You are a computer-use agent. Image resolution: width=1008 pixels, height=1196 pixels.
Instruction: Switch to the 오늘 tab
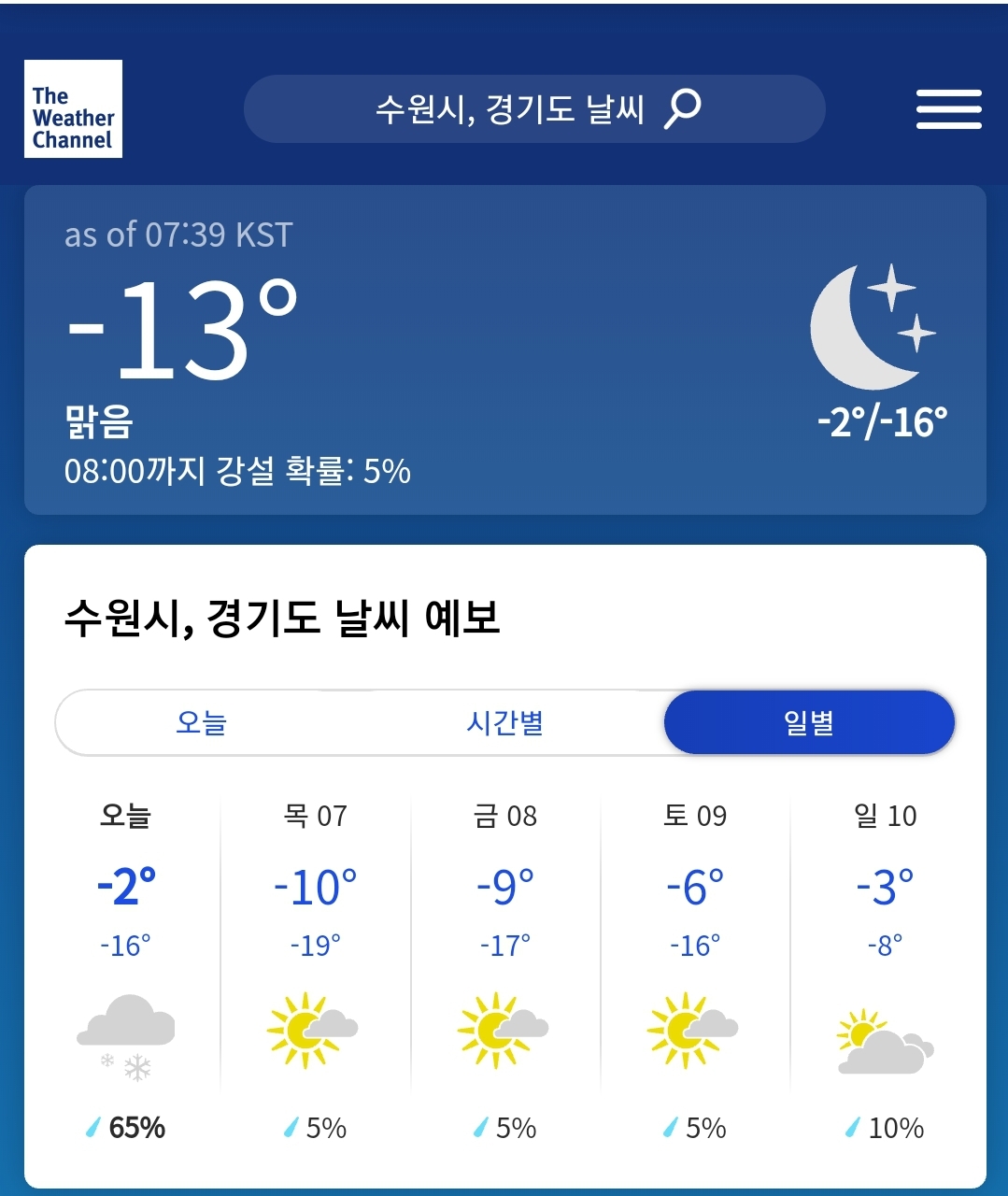point(202,722)
